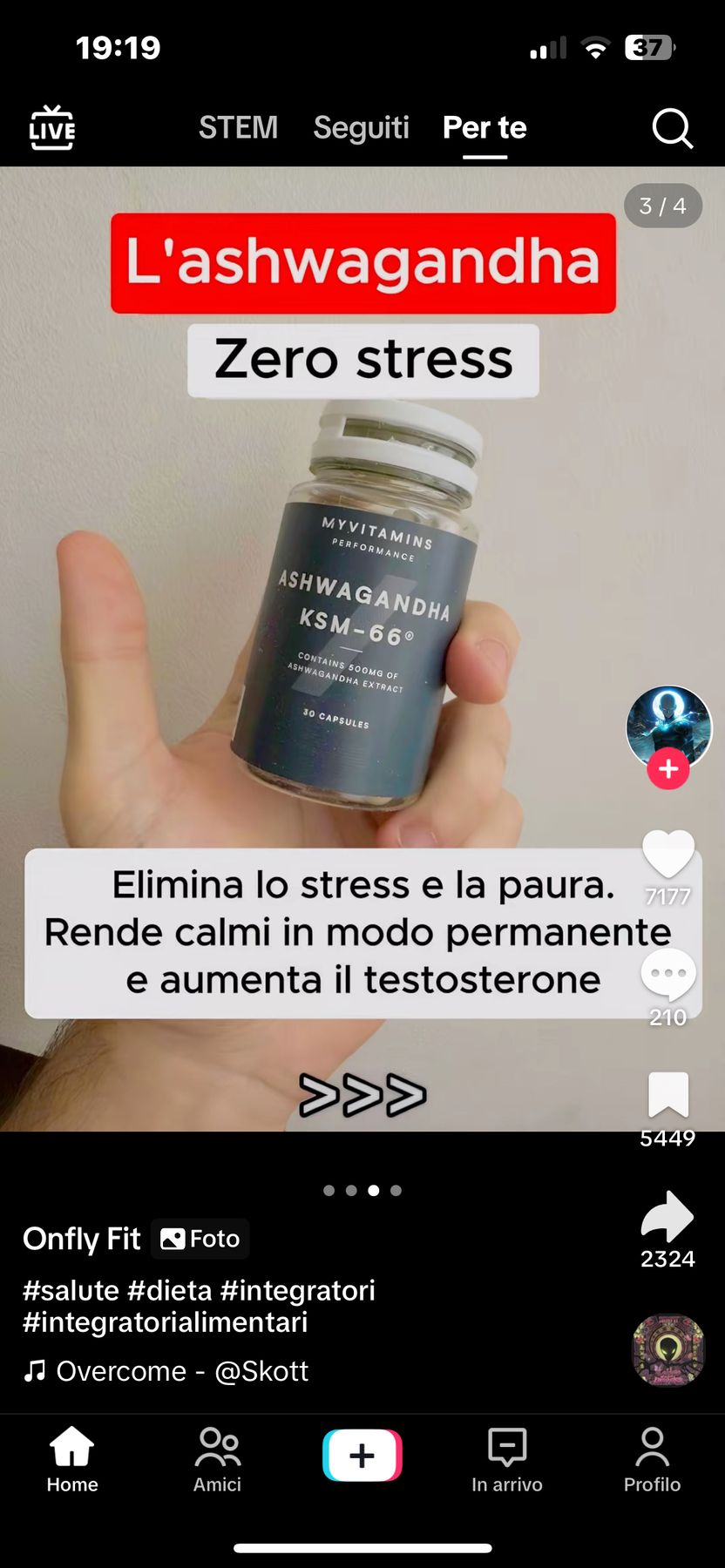This screenshot has width=725, height=1568.
Task: Select the Per te tab
Action: (x=484, y=128)
